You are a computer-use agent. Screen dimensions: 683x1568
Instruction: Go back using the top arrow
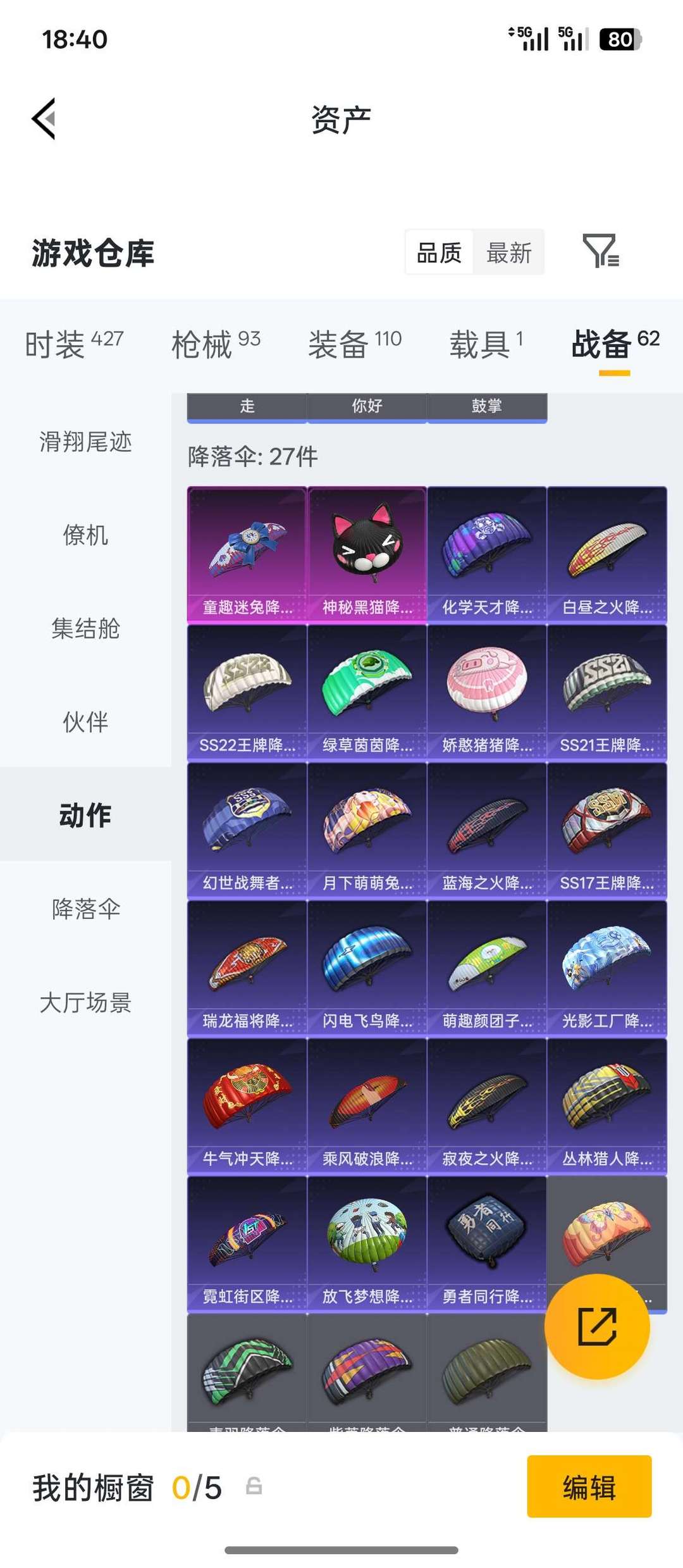click(44, 118)
